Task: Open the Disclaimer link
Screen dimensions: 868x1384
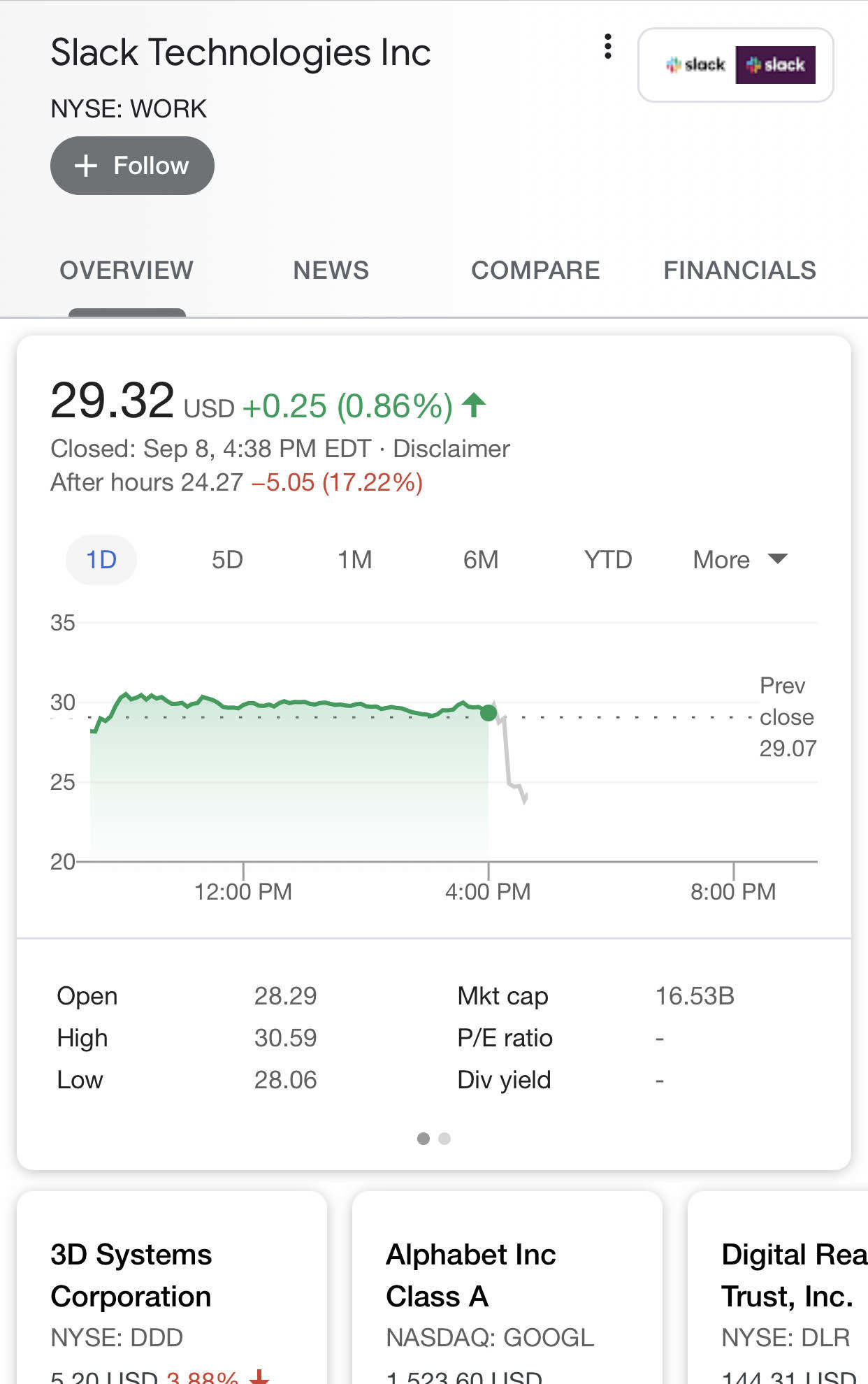Action: click(452, 449)
